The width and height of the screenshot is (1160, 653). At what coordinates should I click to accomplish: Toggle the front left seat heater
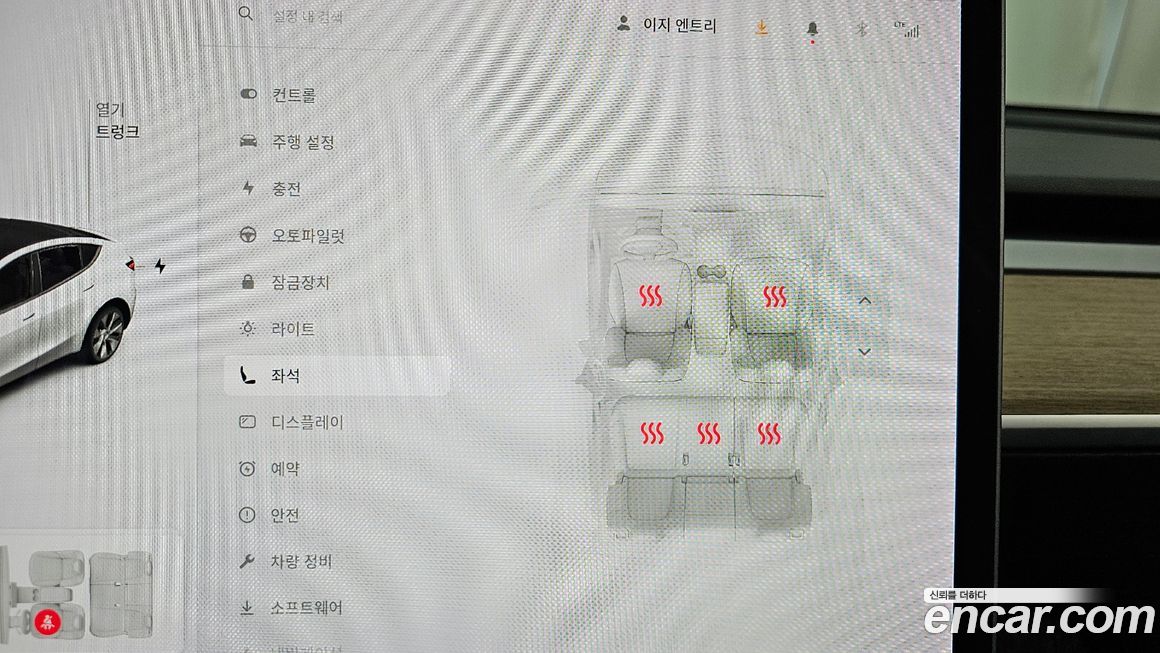point(650,296)
